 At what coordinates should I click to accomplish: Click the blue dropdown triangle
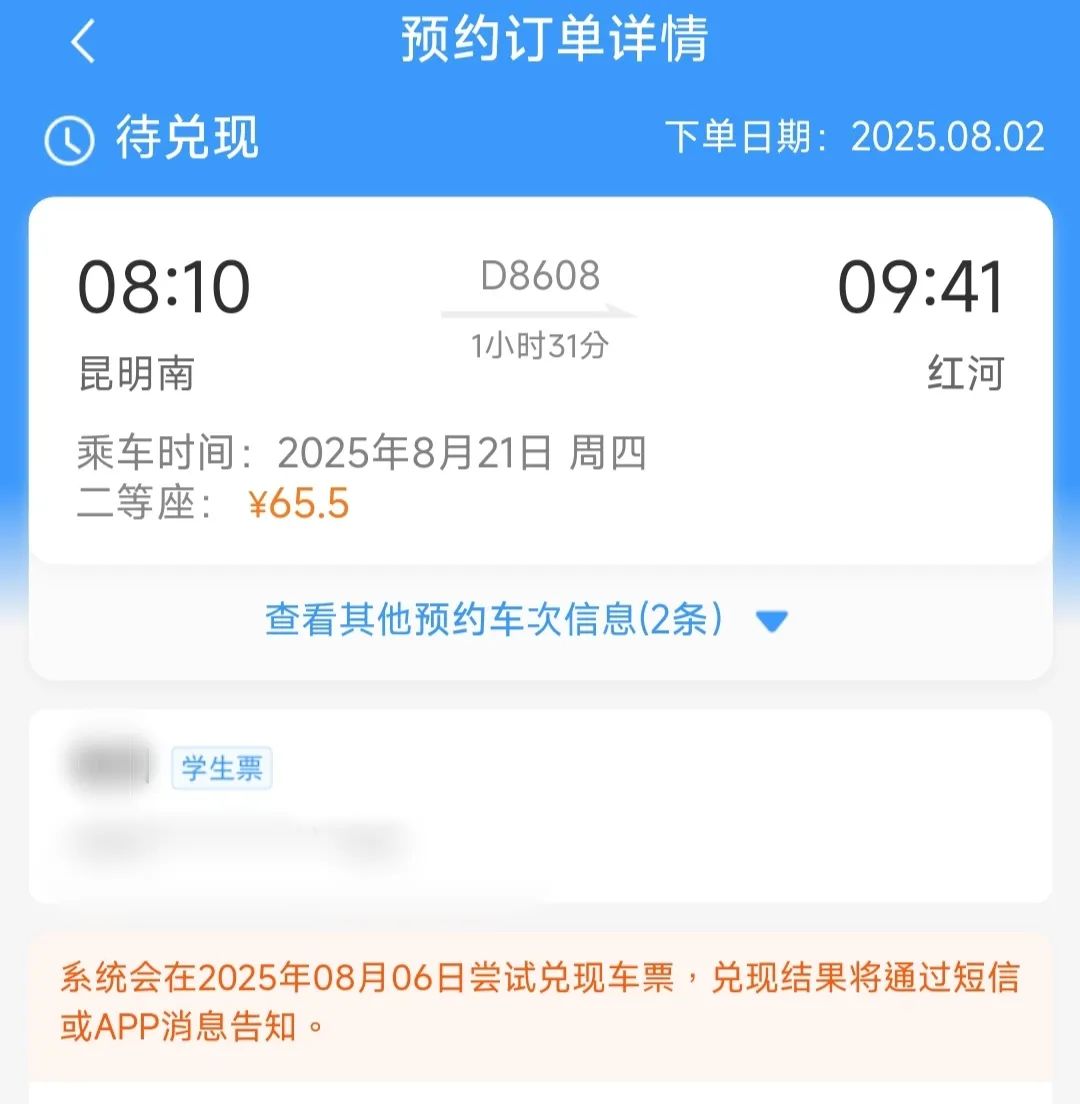(770, 622)
